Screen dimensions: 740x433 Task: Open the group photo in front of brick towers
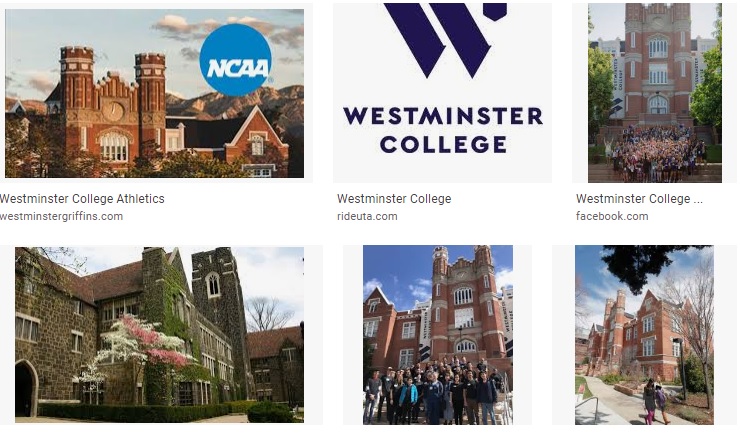coord(437,334)
